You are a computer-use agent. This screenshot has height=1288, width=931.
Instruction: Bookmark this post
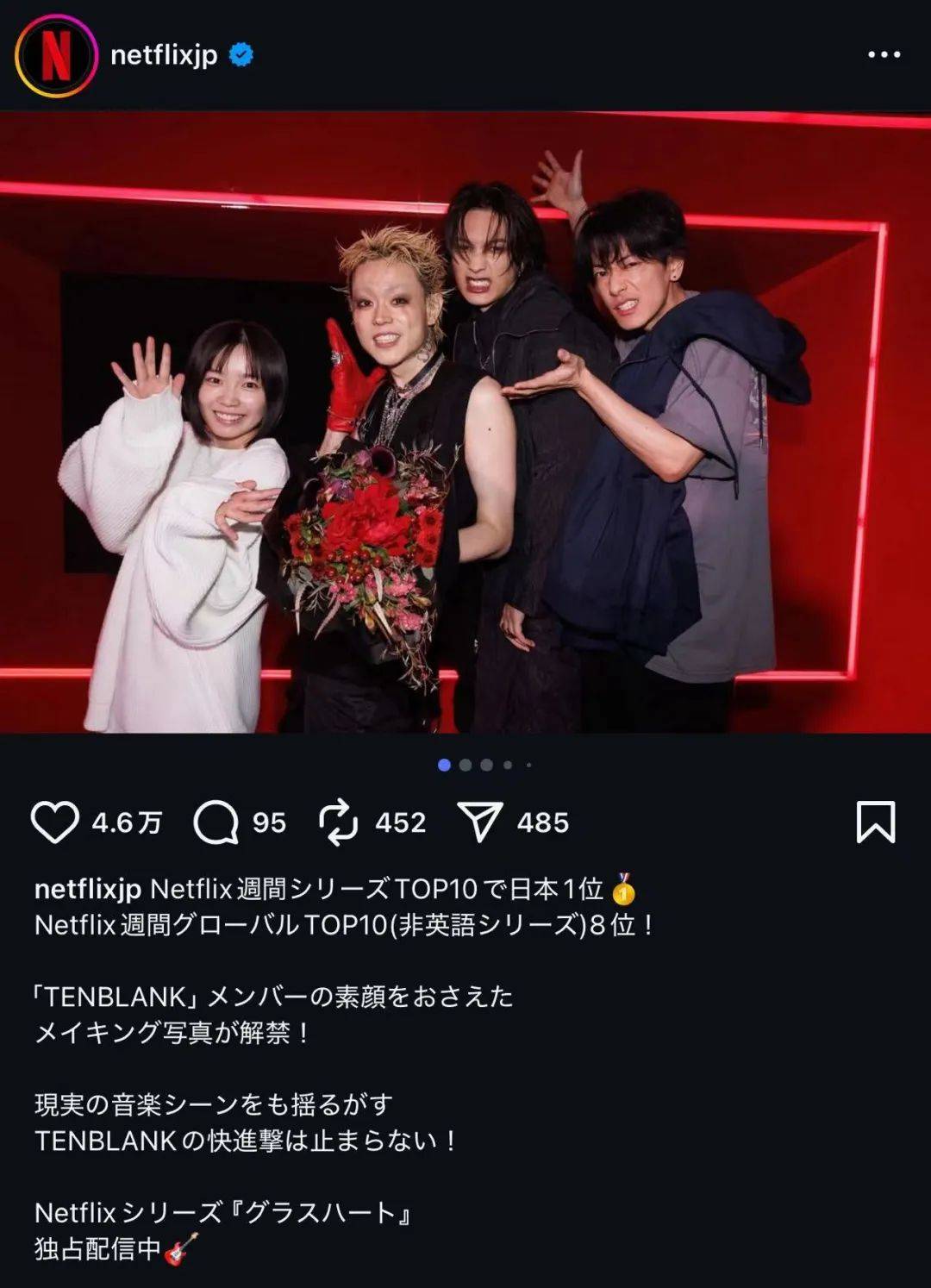click(x=875, y=822)
